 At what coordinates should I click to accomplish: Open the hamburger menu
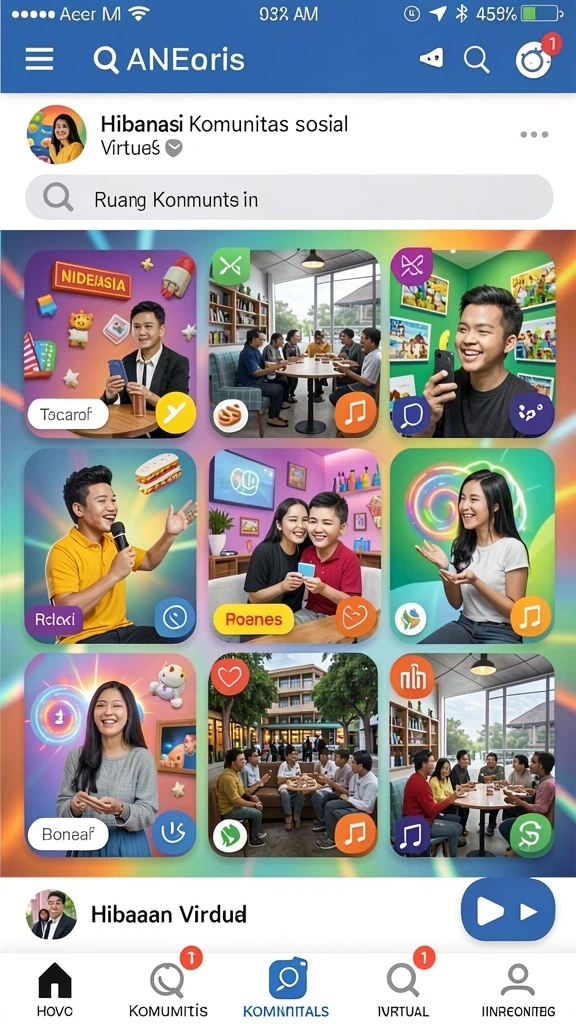(39, 59)
